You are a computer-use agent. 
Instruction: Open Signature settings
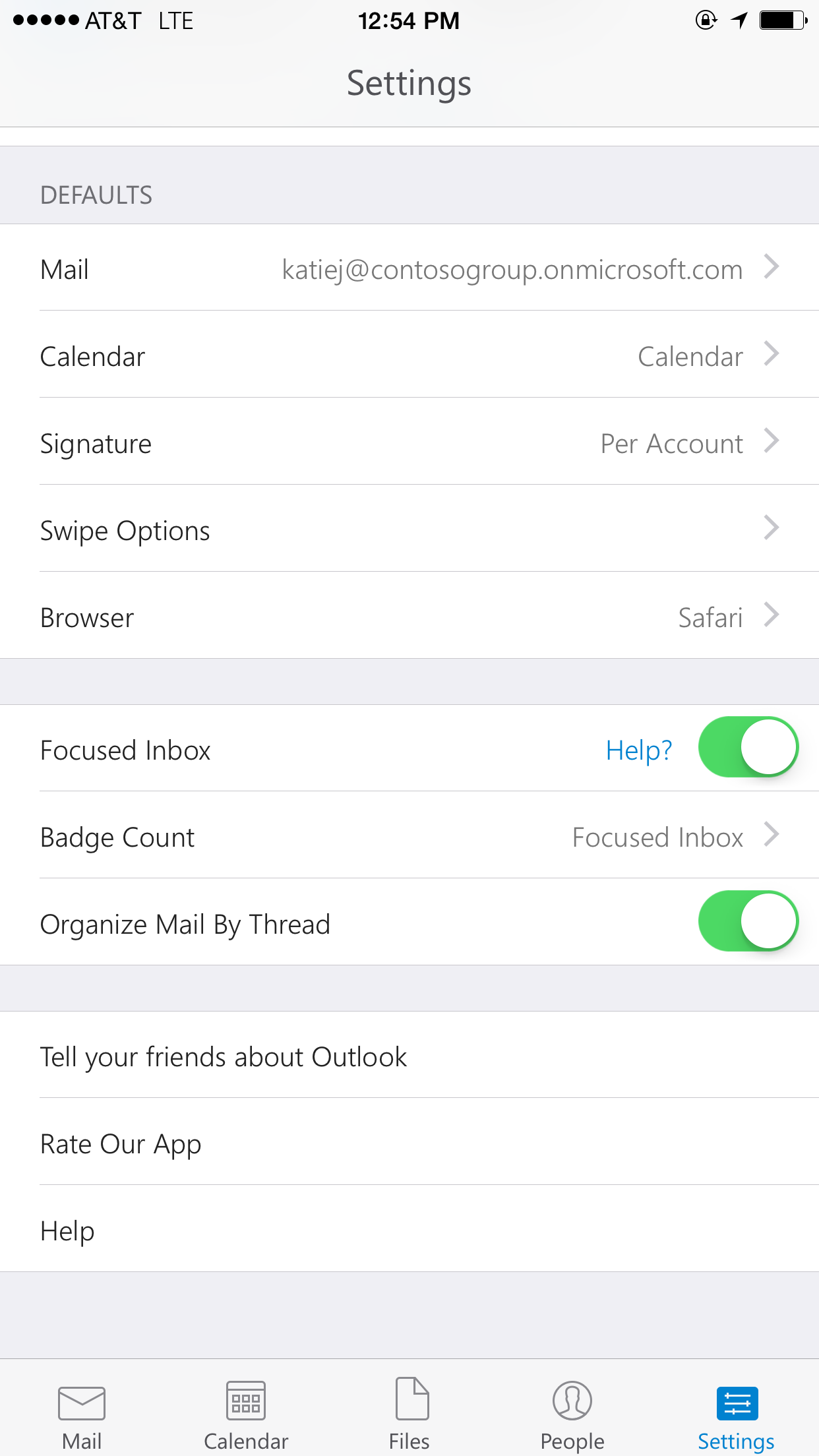409,442
